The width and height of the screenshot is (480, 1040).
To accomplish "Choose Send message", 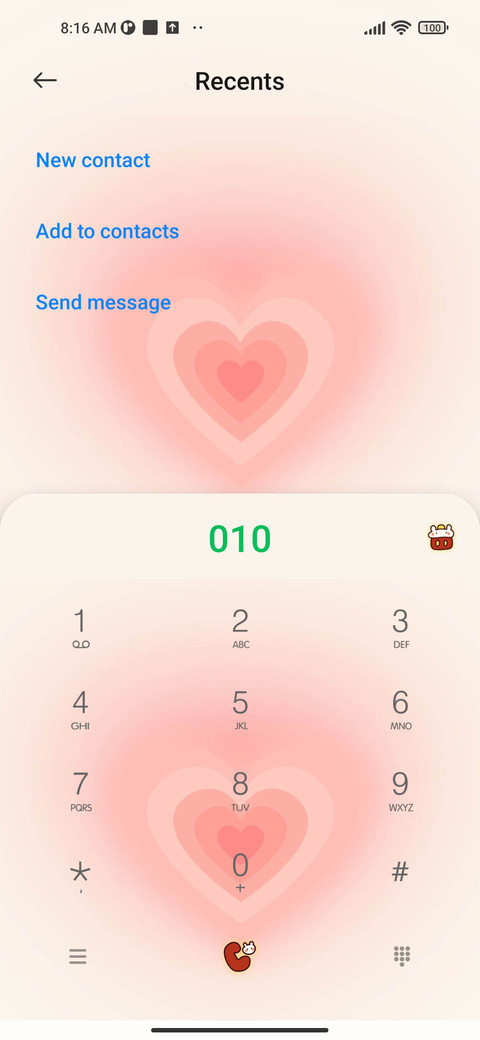I will point(103,302).
